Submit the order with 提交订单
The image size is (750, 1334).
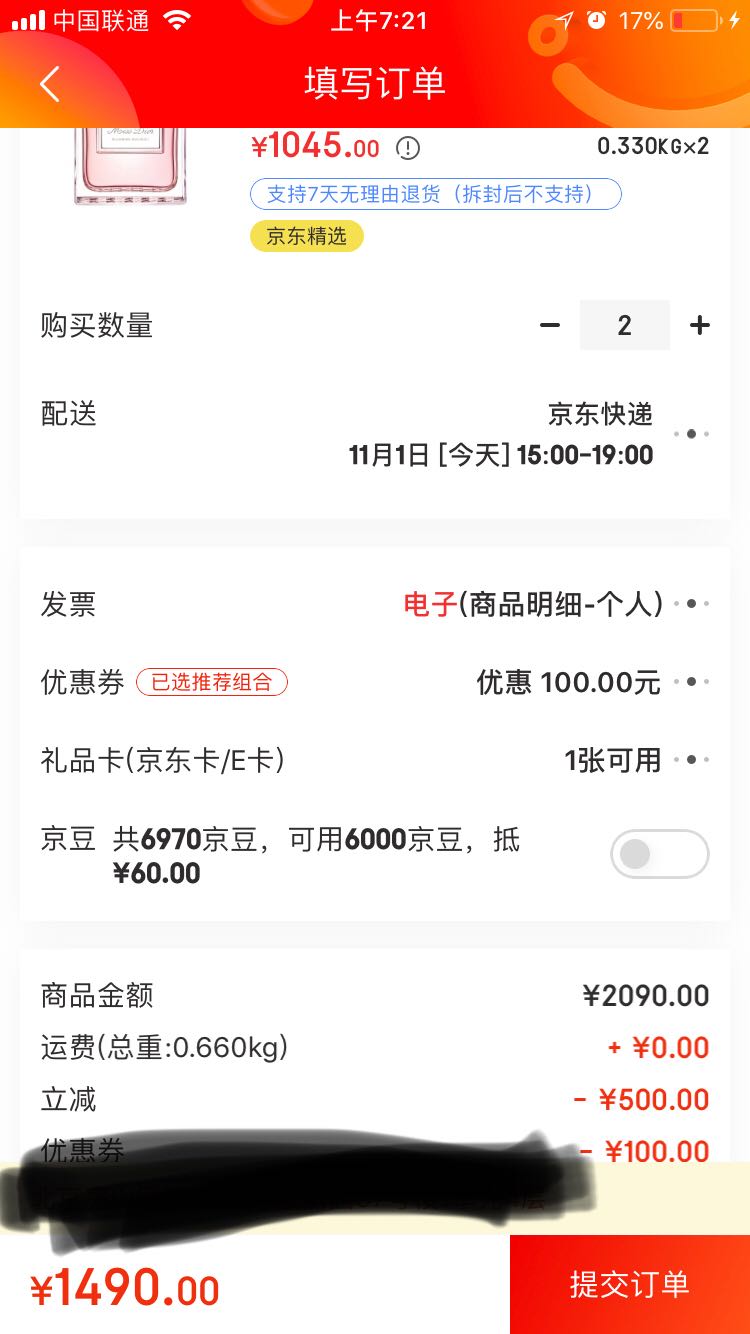pyautogui.click(x=630, y=1284)
